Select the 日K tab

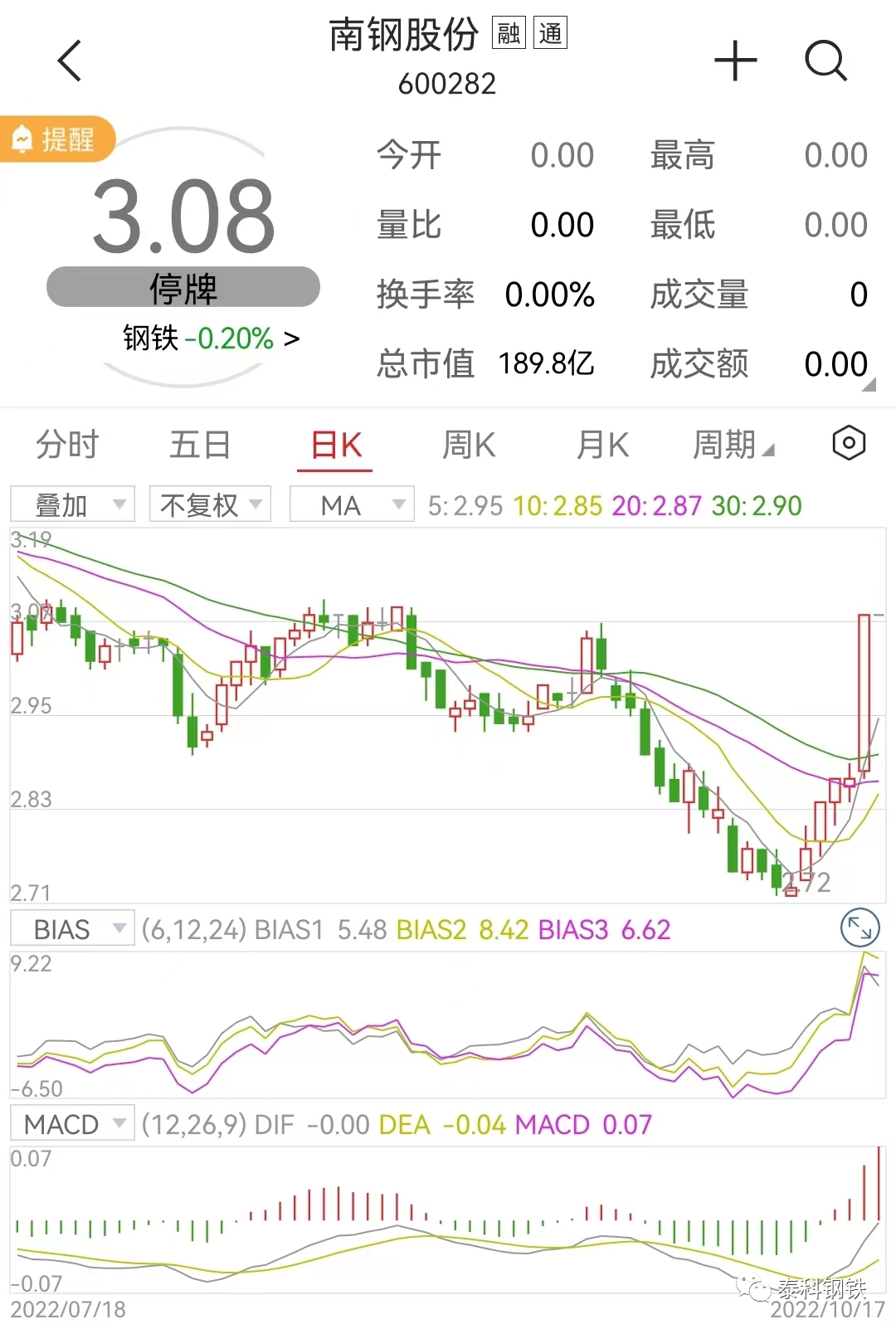(335, 445)
